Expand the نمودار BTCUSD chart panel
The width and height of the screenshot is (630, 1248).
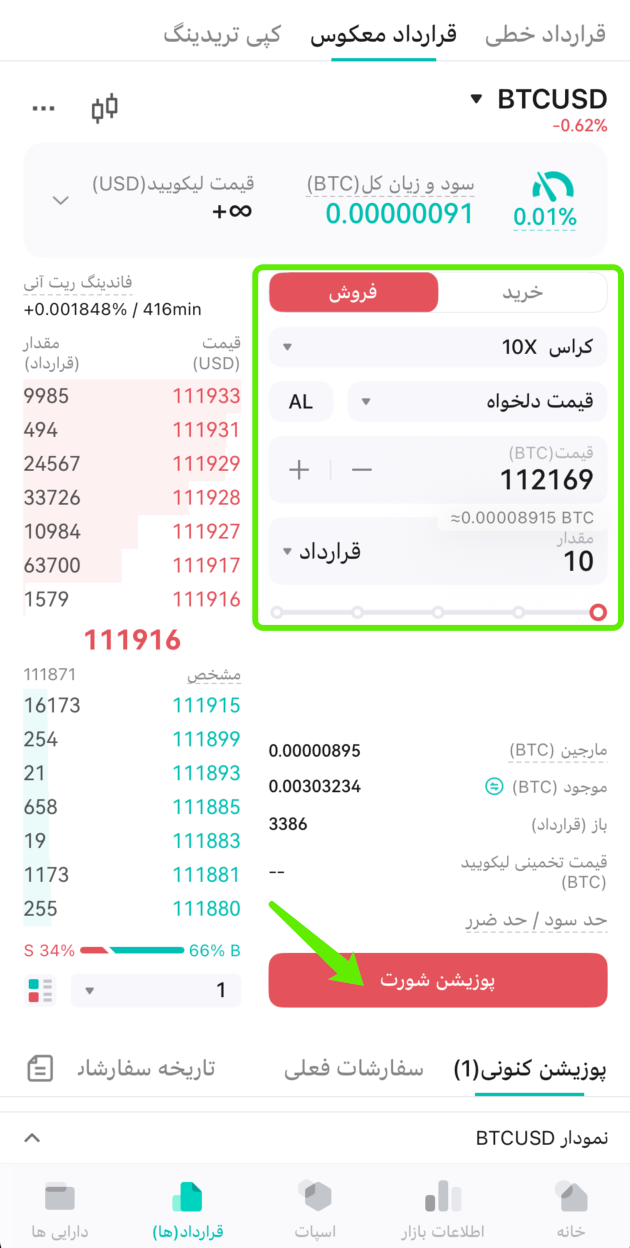[315, 1138]
